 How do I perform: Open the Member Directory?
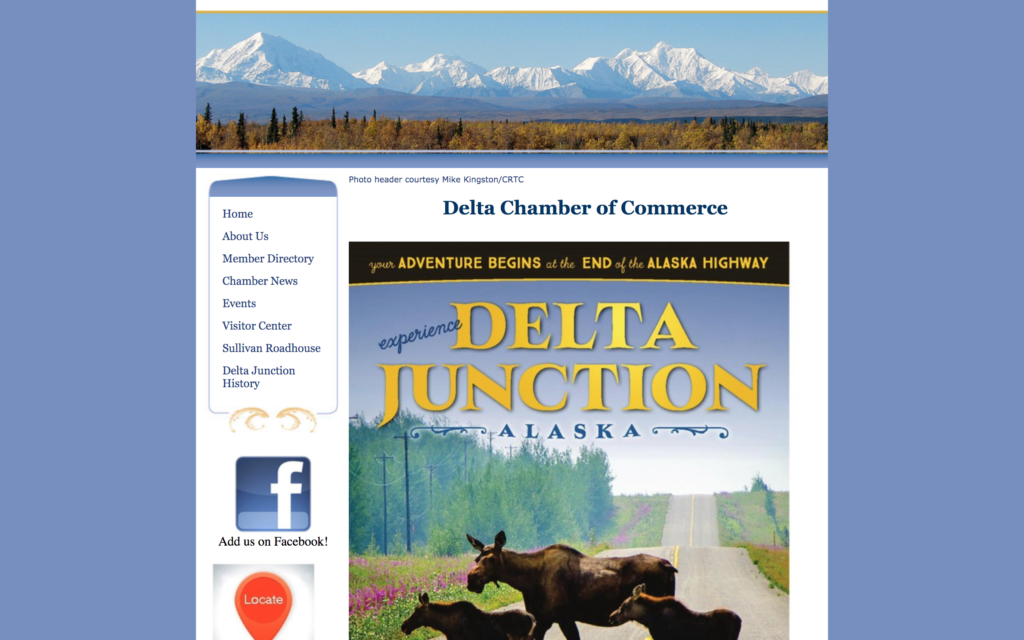(268, 259)
